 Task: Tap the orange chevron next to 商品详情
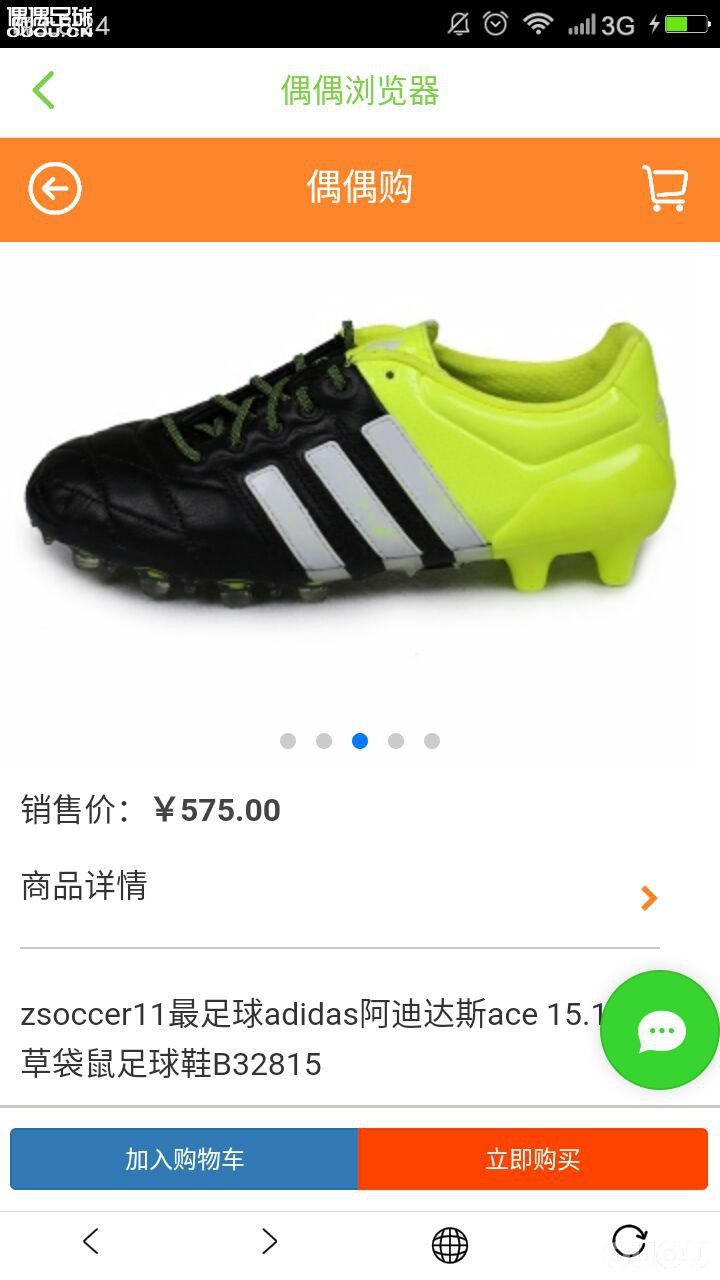(x=648, y=897)
